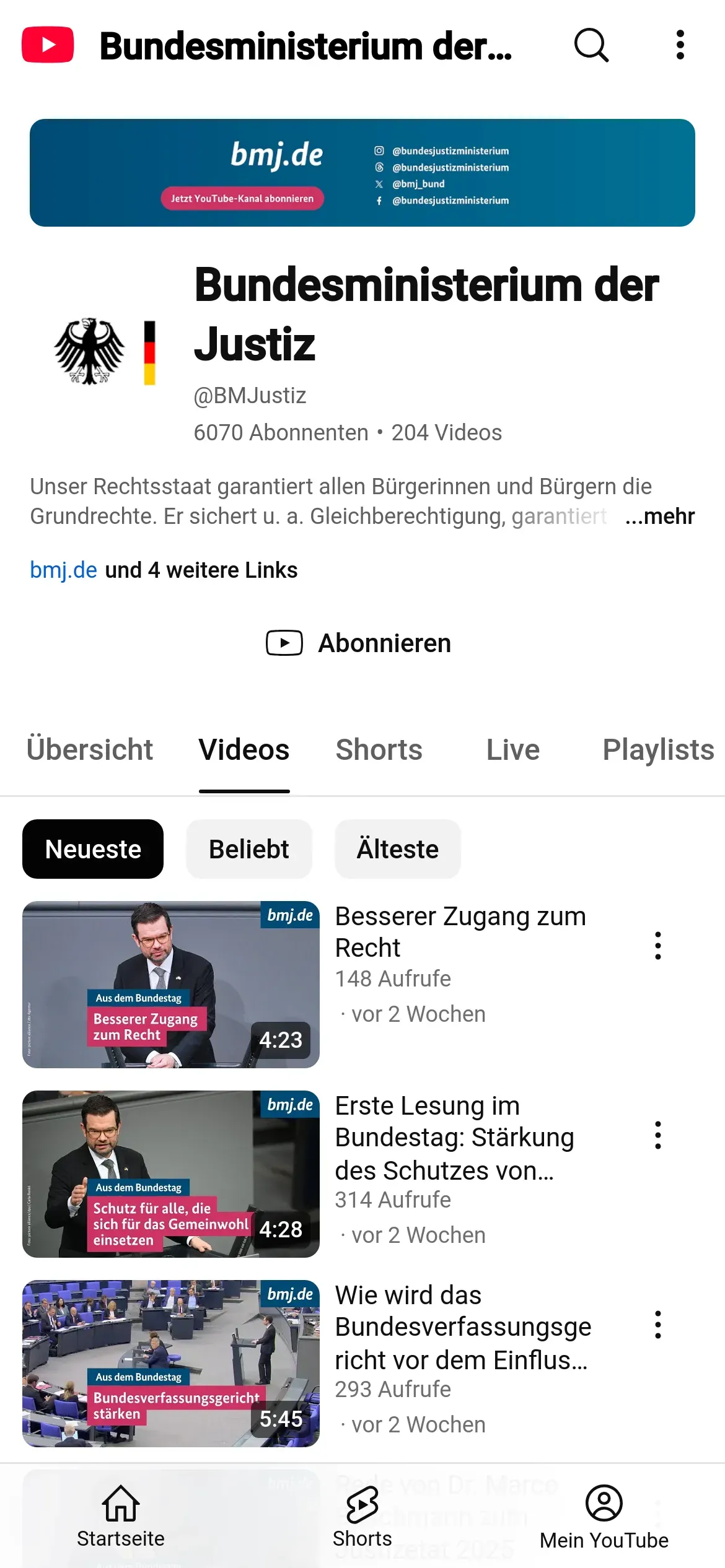Image resolution: width=725 pixels, height=1568 pixels.
Task: Select the Beliebt filter chip
Action: 248,849
